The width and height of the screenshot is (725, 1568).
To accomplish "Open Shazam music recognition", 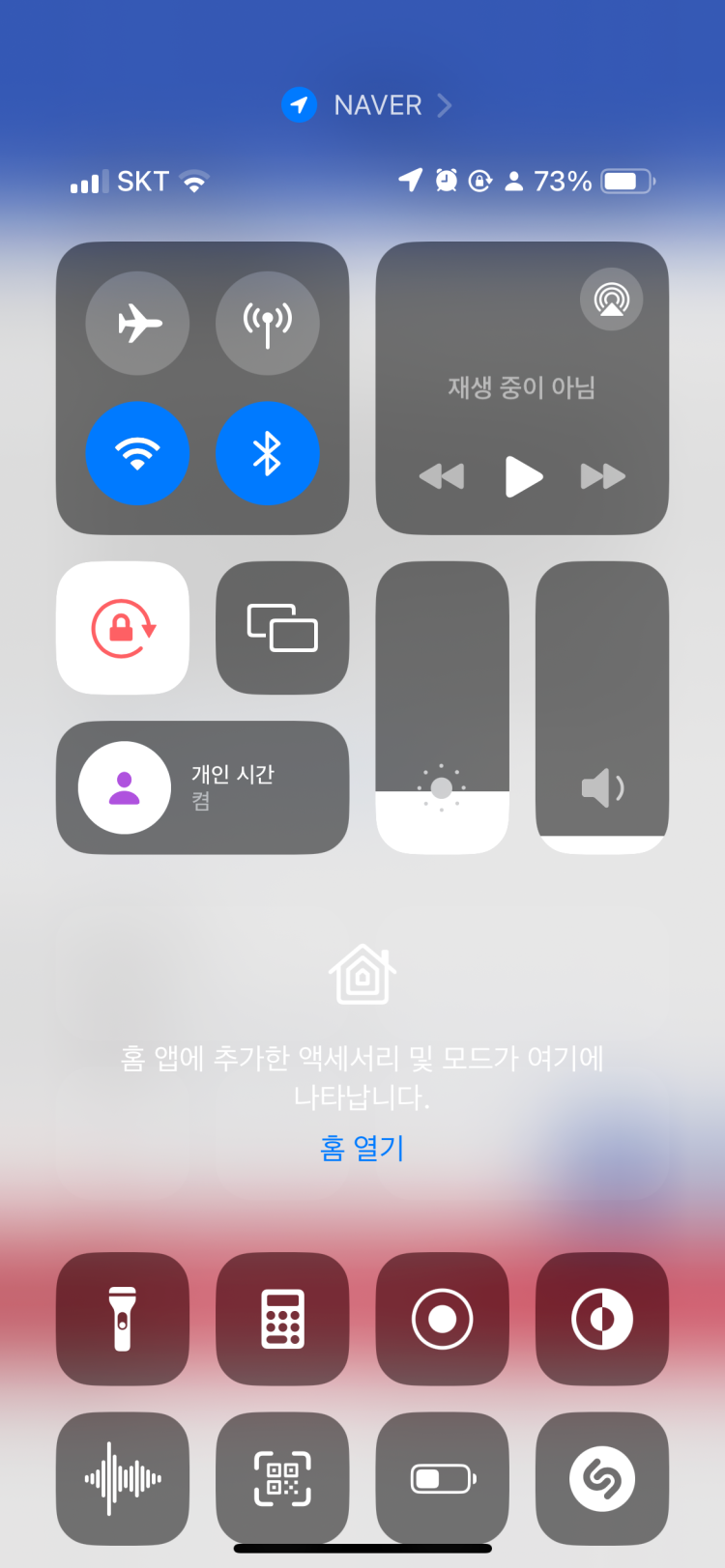I will (x=601, y=1476).
